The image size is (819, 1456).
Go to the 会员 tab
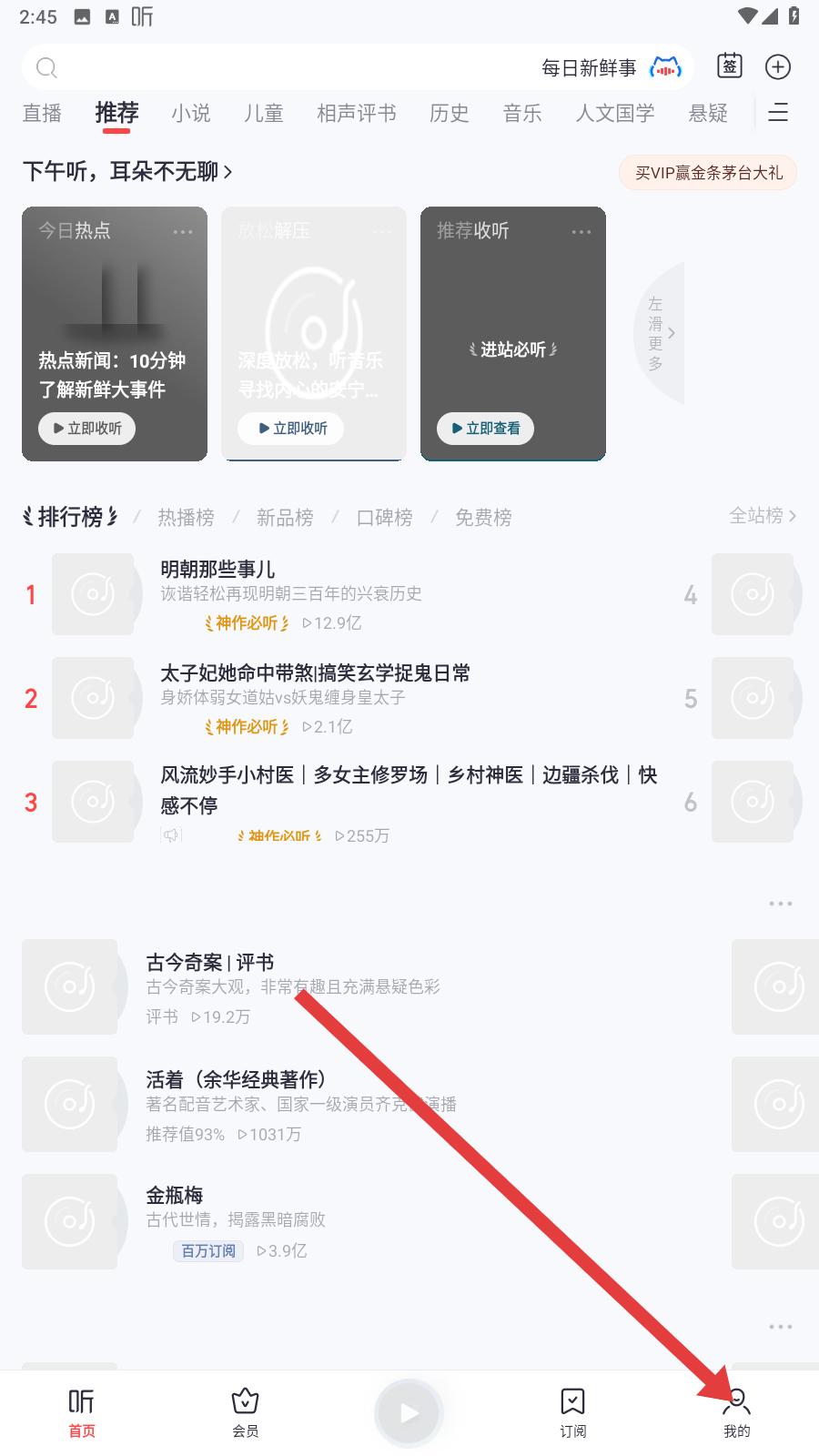(246, 1413)
